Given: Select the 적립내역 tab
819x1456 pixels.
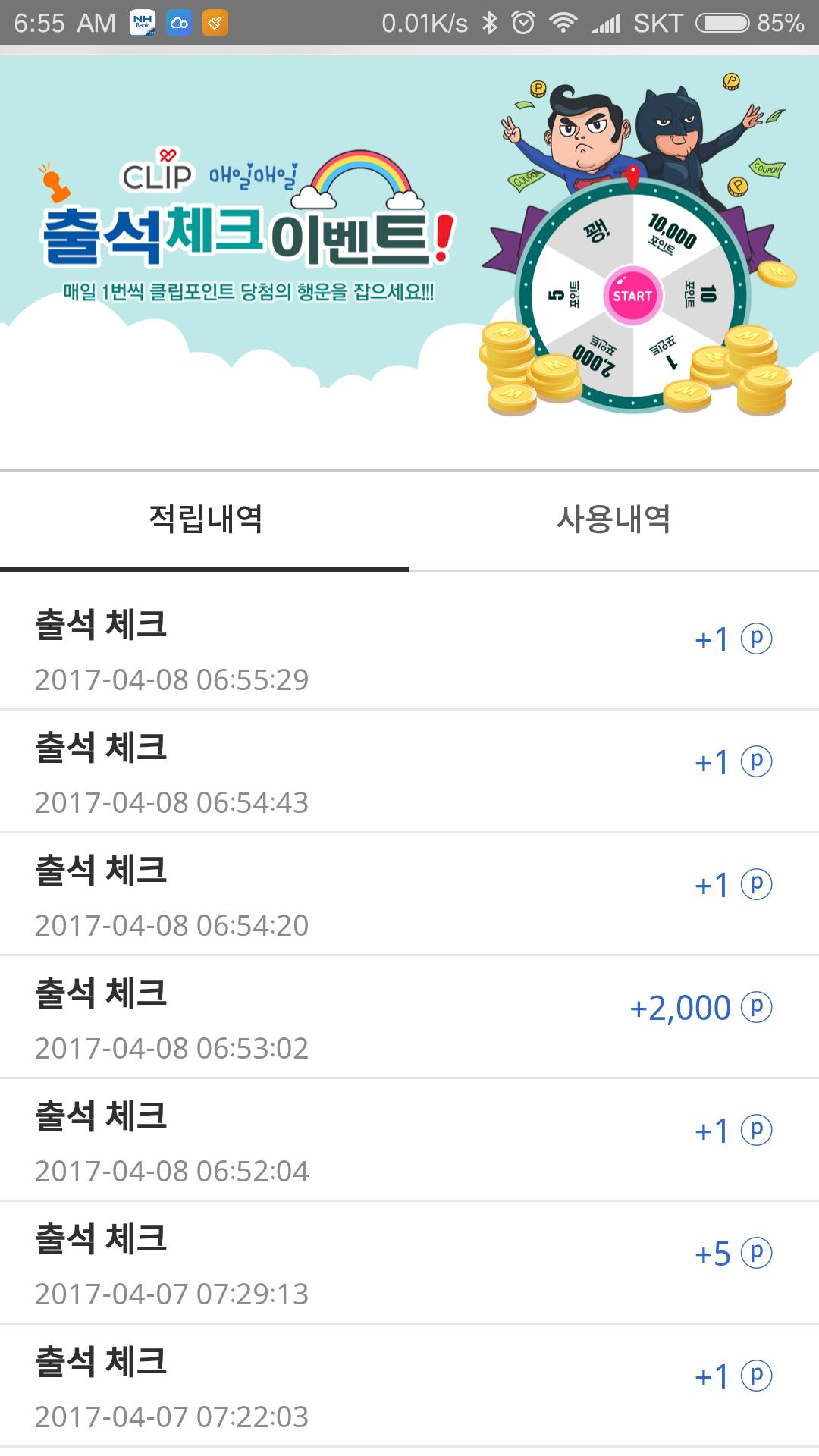Looking at the screenshot, I should (205, 520).
